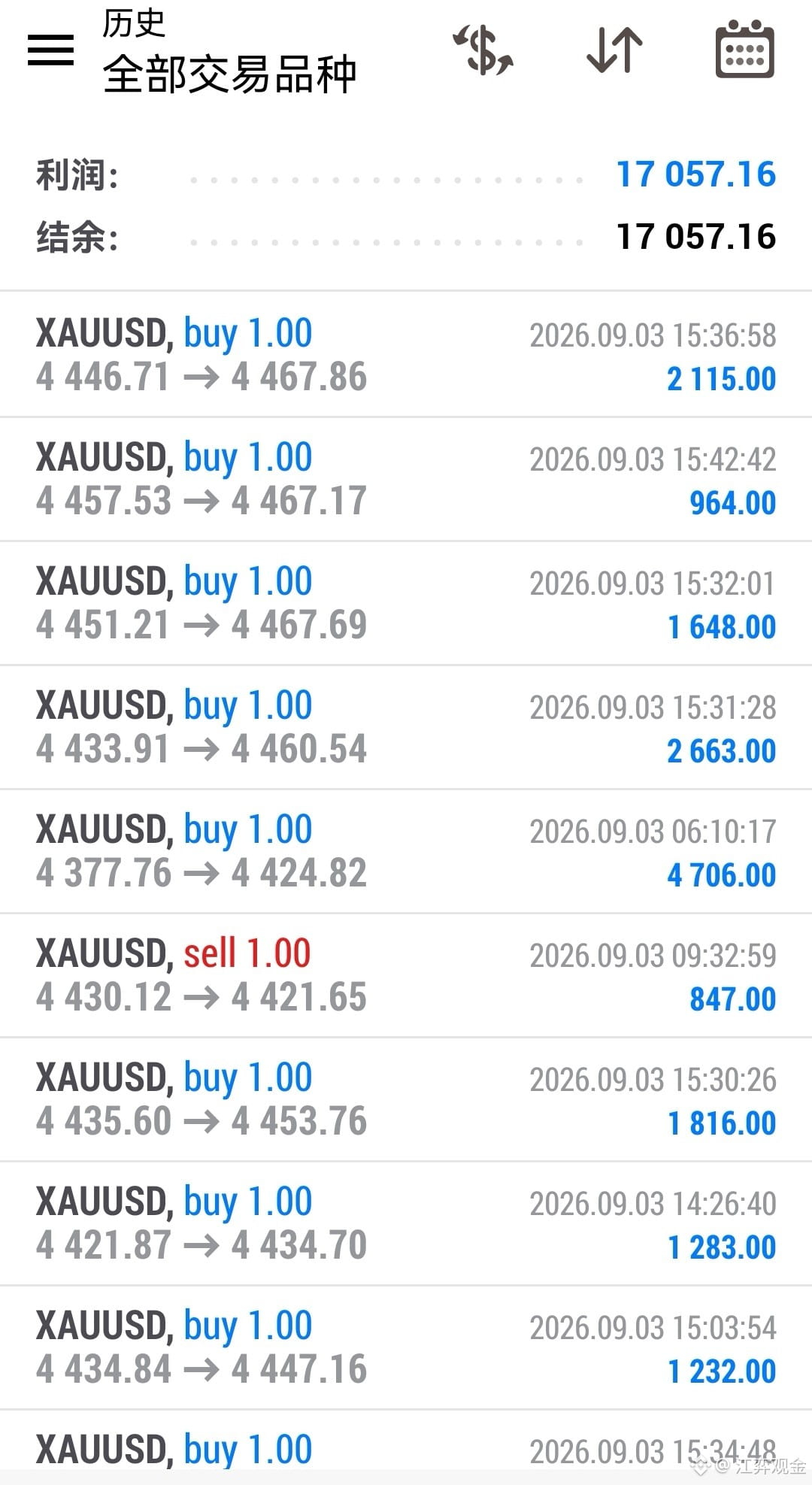This screenshot has height=1485, width=812.
Task: Select the trade with profit 1 283.00
Action: (406, 1223)
